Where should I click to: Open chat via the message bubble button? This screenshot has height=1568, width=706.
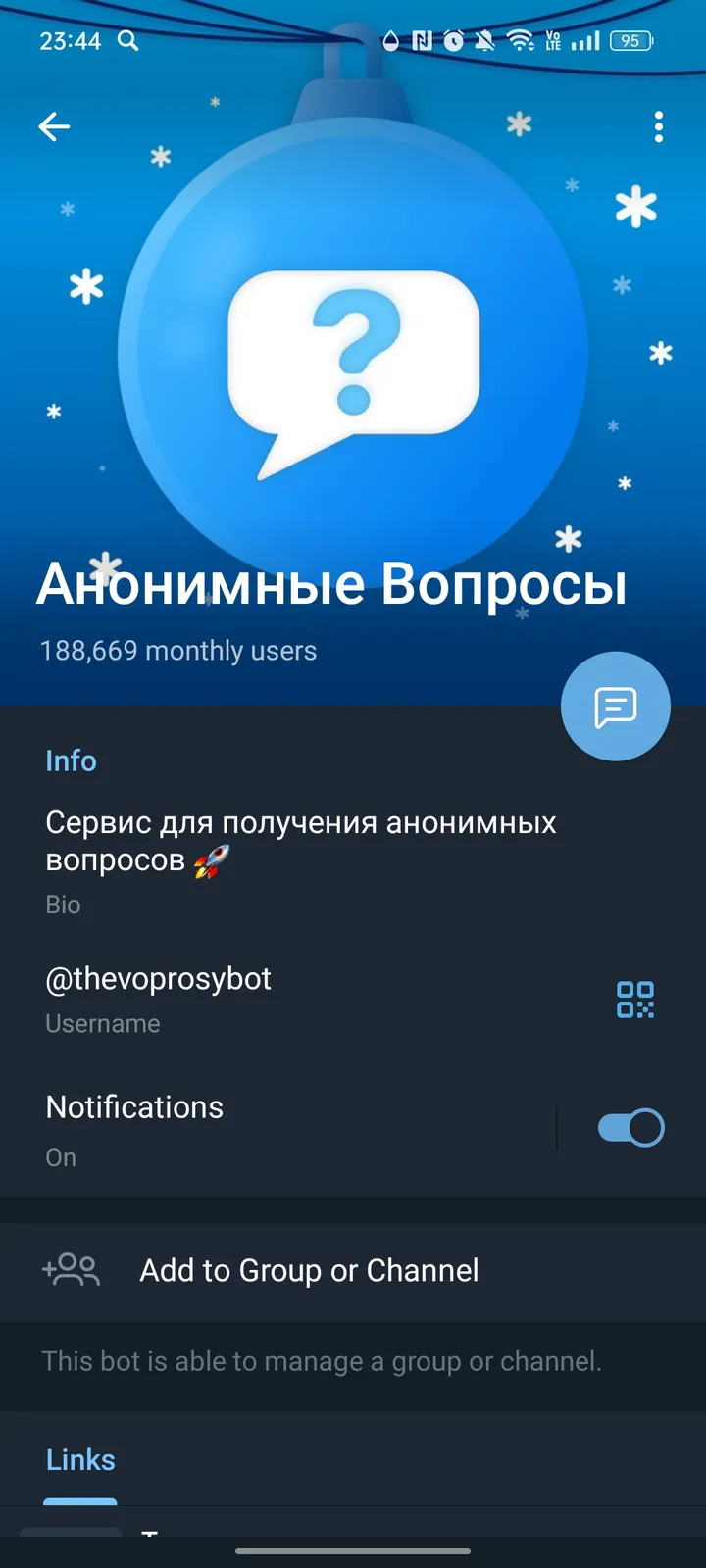coord(615,706)
